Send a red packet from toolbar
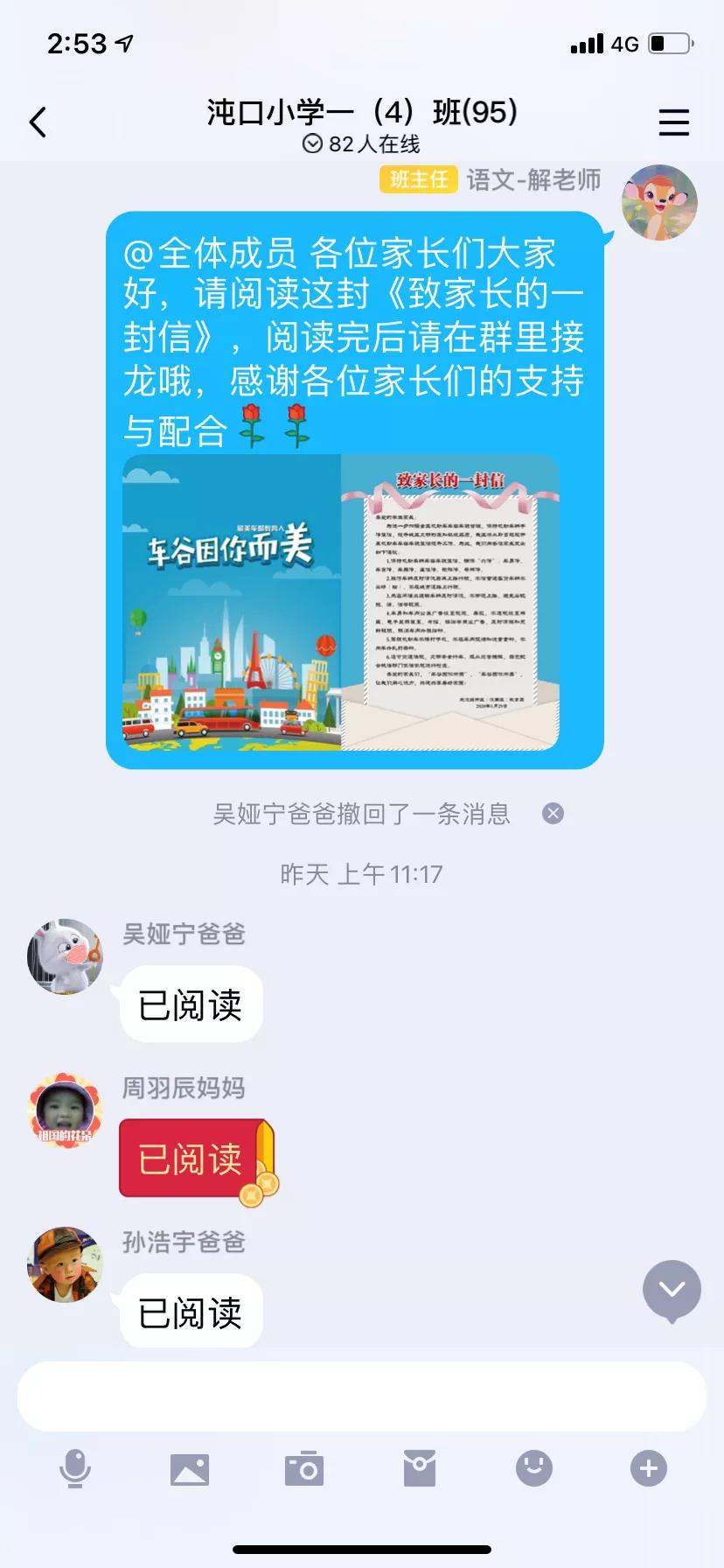Viewport: 724px width, 1568px height. (x=420, y=1468)
